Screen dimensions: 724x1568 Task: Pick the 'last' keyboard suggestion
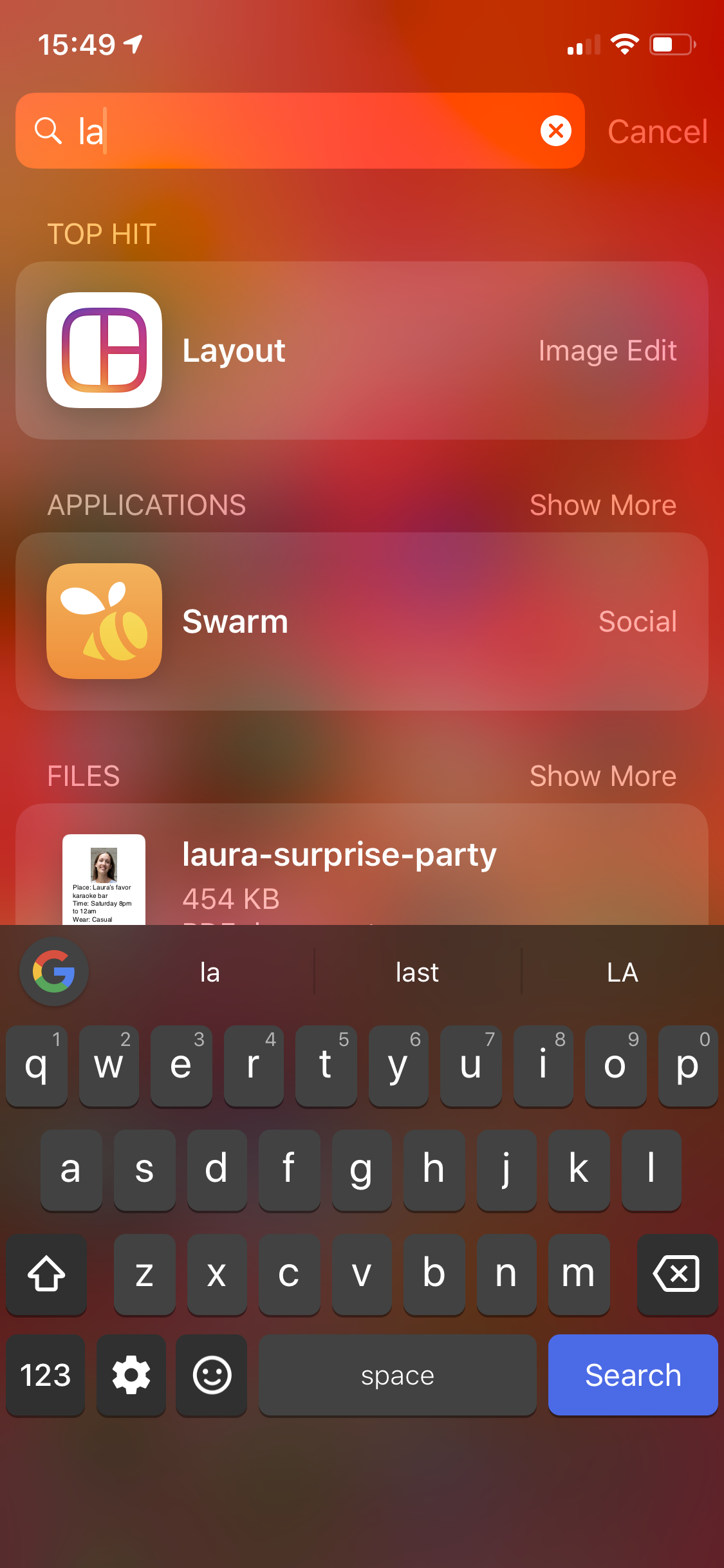click(x=417, y=972)
